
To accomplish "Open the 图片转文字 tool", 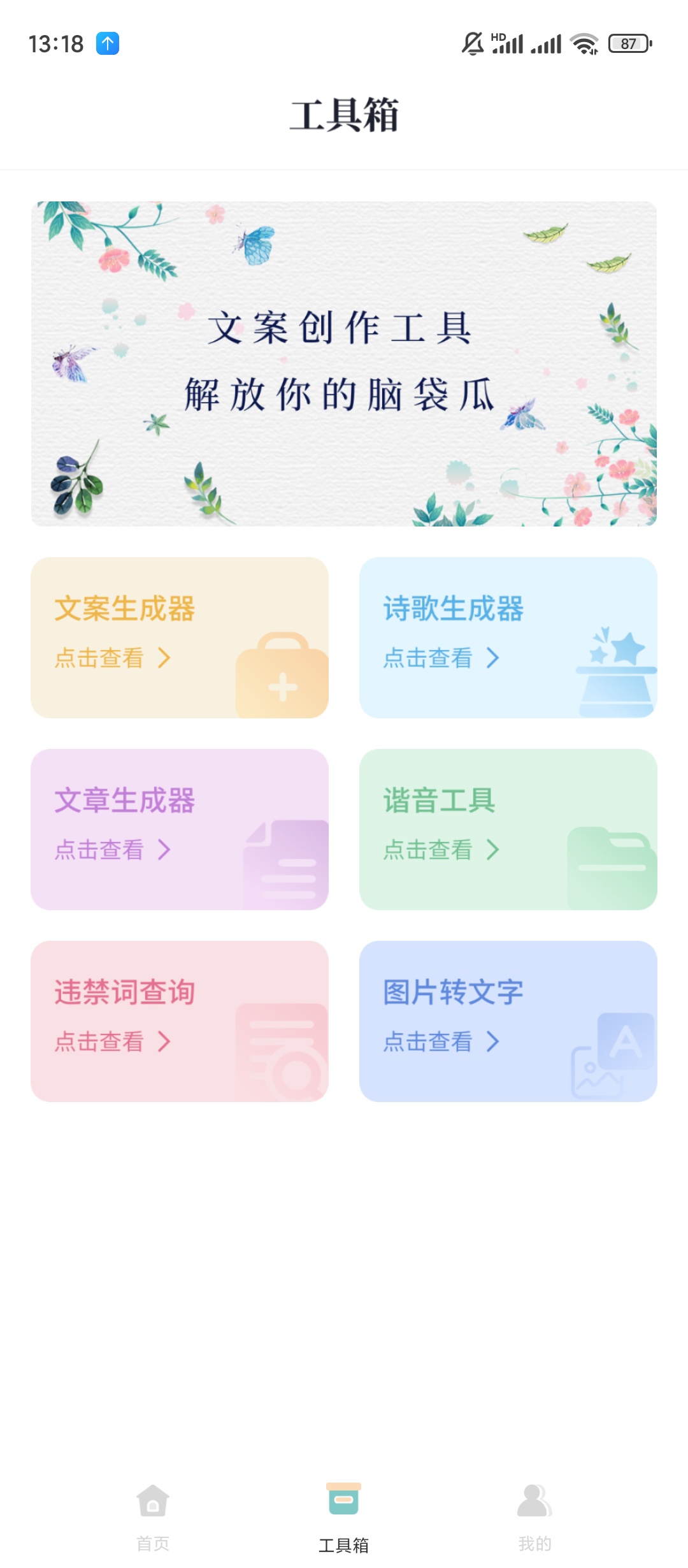I will click(x=508, y=1021).
